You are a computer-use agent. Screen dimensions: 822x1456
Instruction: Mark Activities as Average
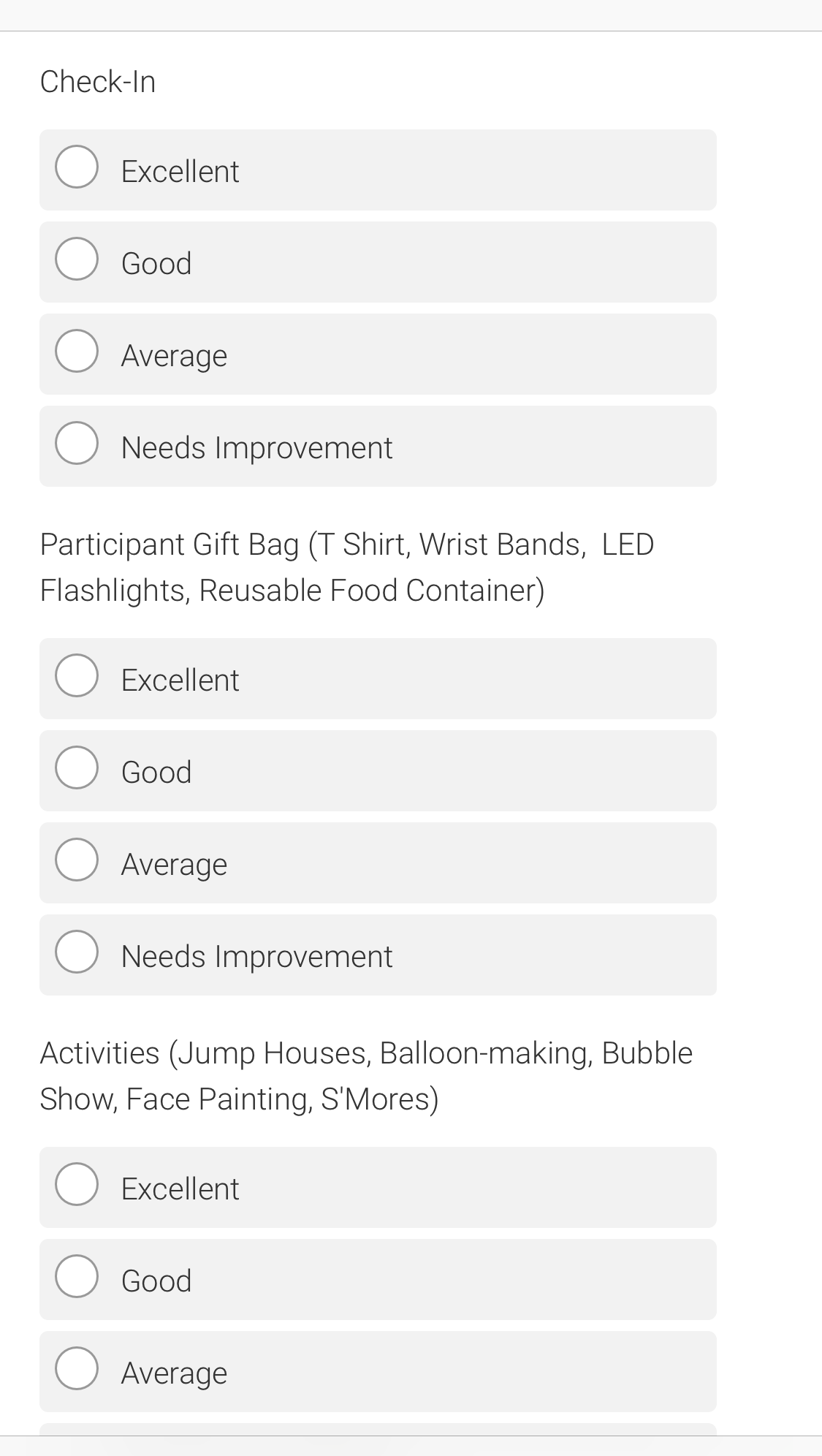(x=378, y=1372)
